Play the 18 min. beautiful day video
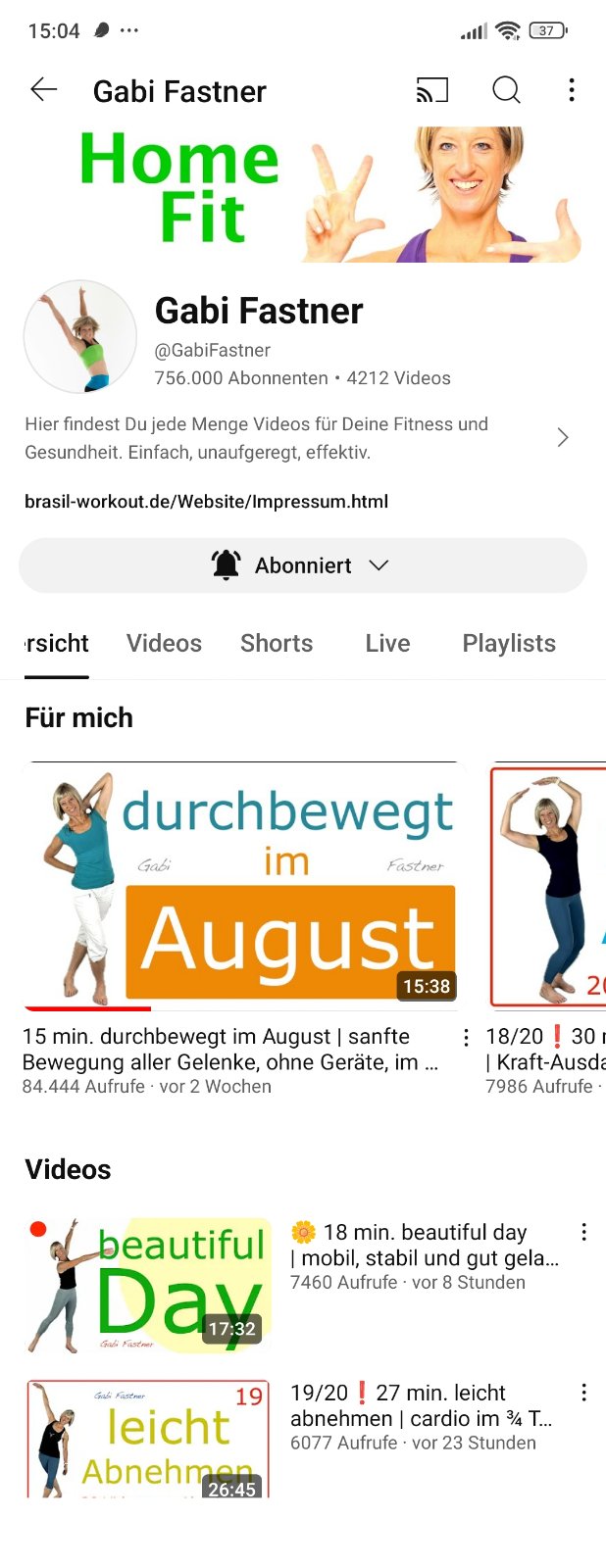 coord(148,1285)
